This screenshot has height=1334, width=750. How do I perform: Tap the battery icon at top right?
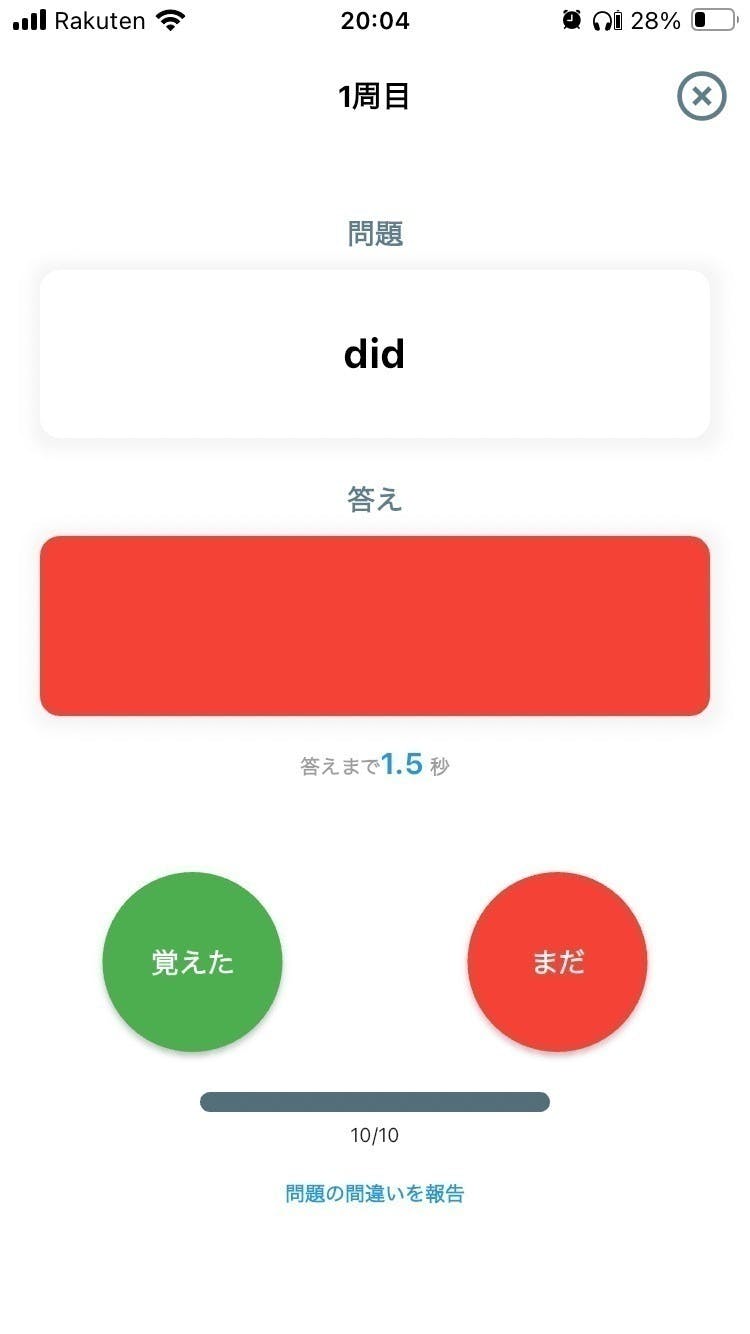(x=712, y=19)
